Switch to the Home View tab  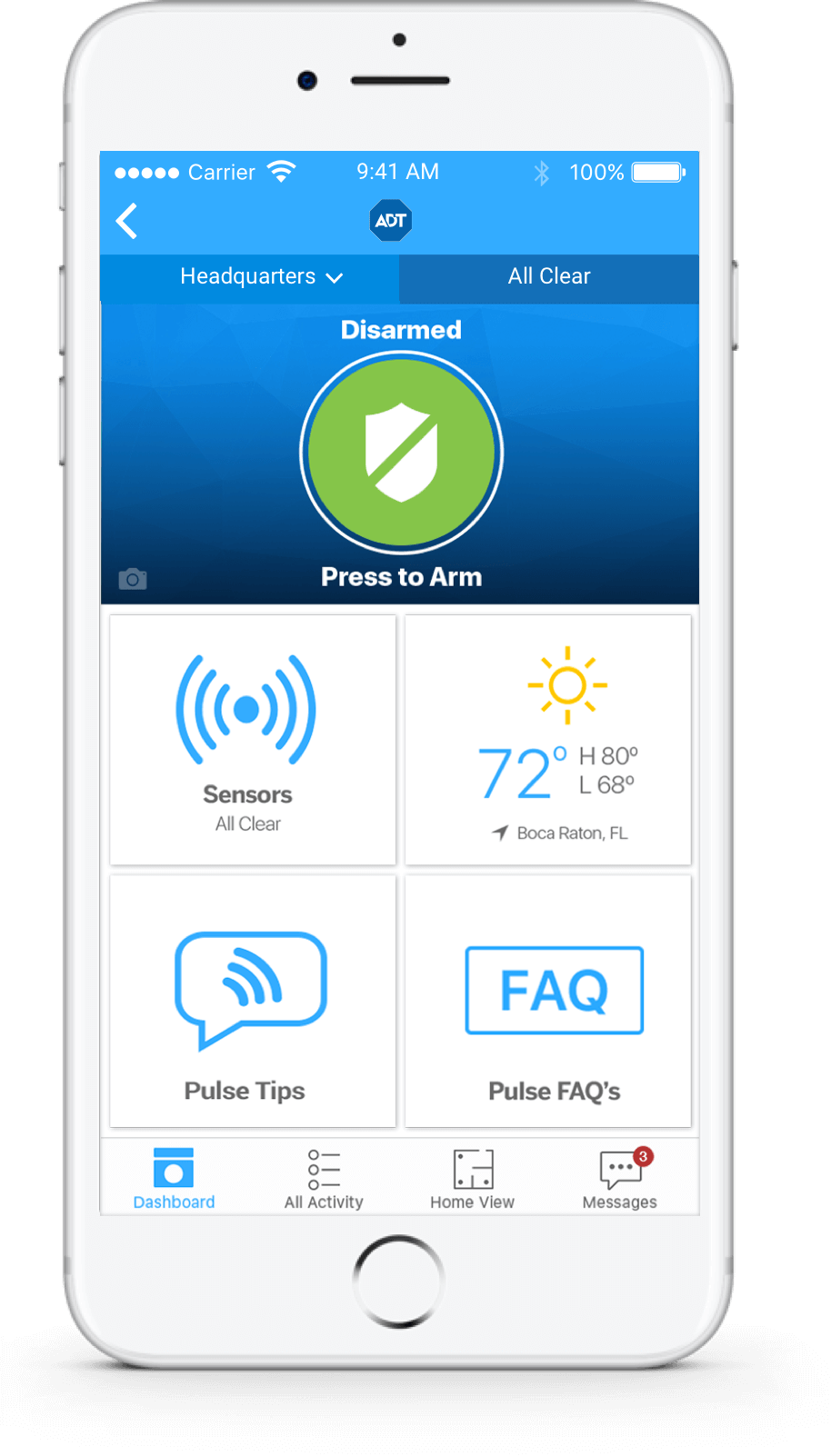[473, 1179]
